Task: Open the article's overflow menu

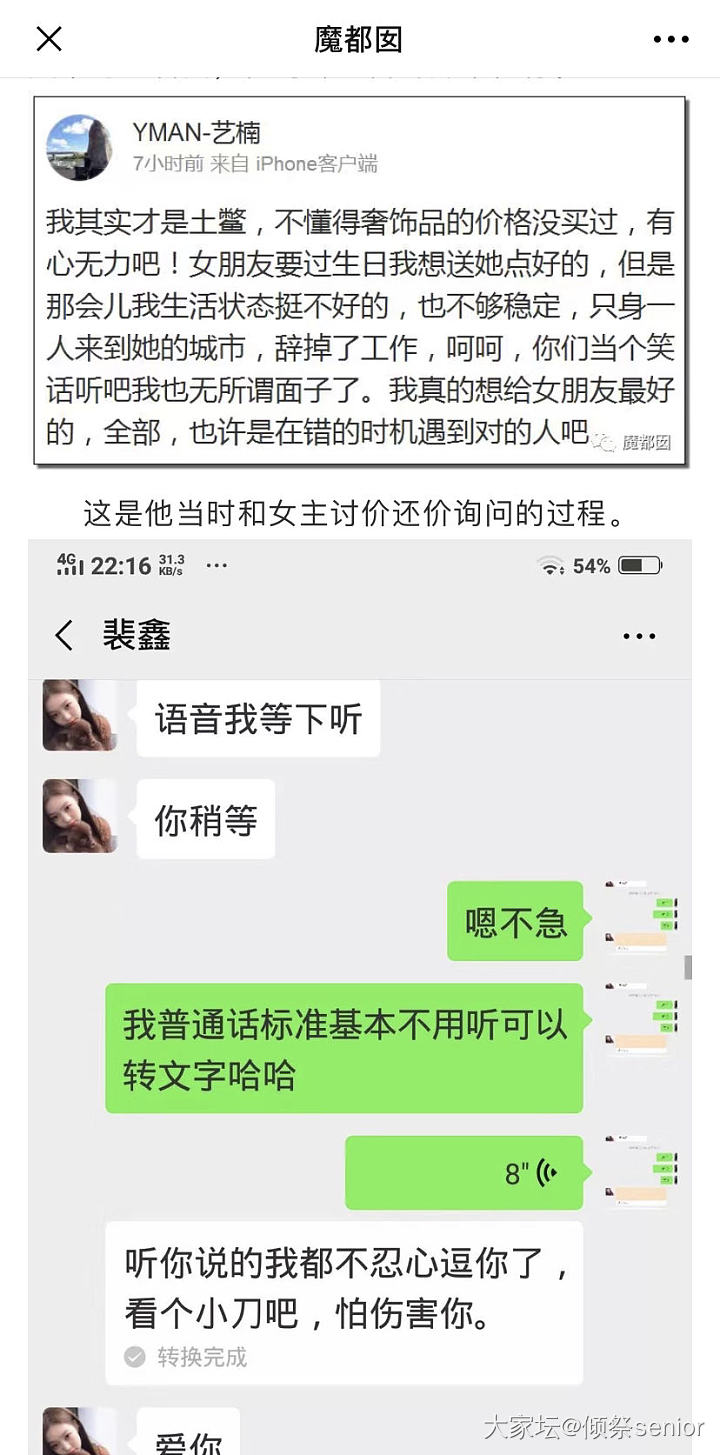Action: [670, 40]
